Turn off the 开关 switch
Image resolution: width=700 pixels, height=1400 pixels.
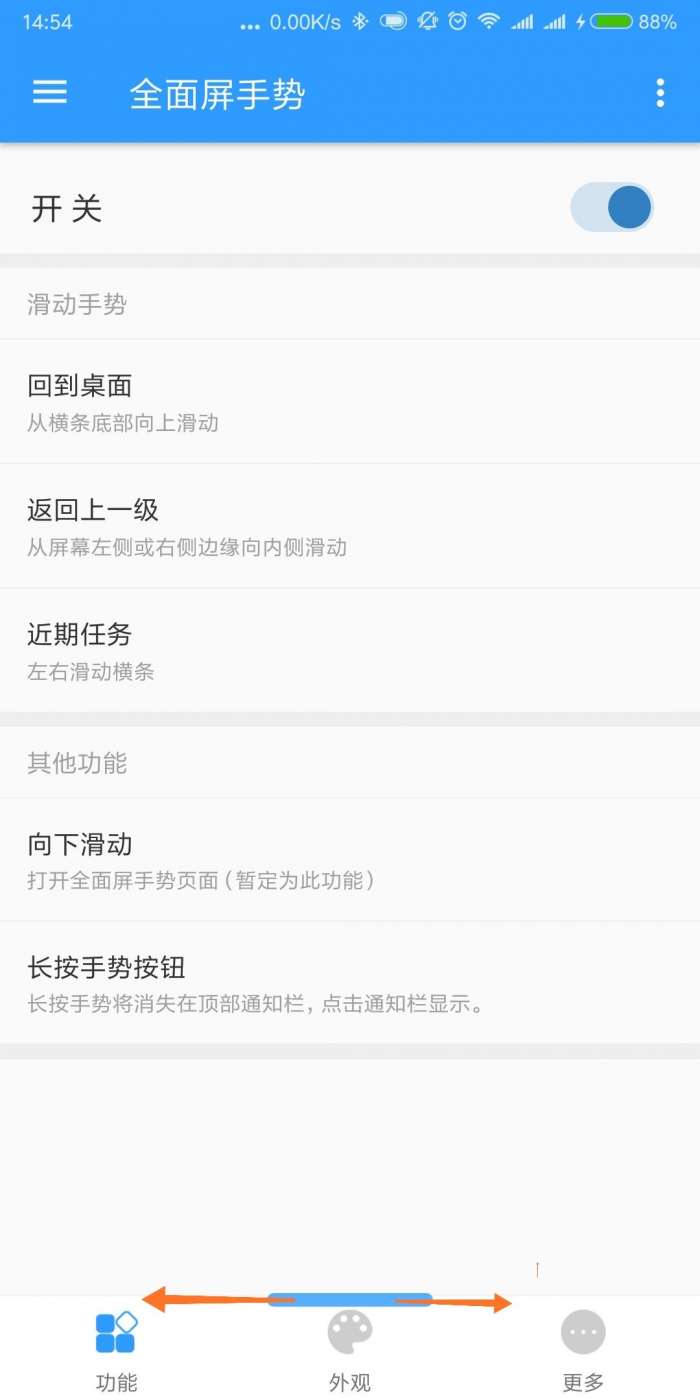coord(612,208)
